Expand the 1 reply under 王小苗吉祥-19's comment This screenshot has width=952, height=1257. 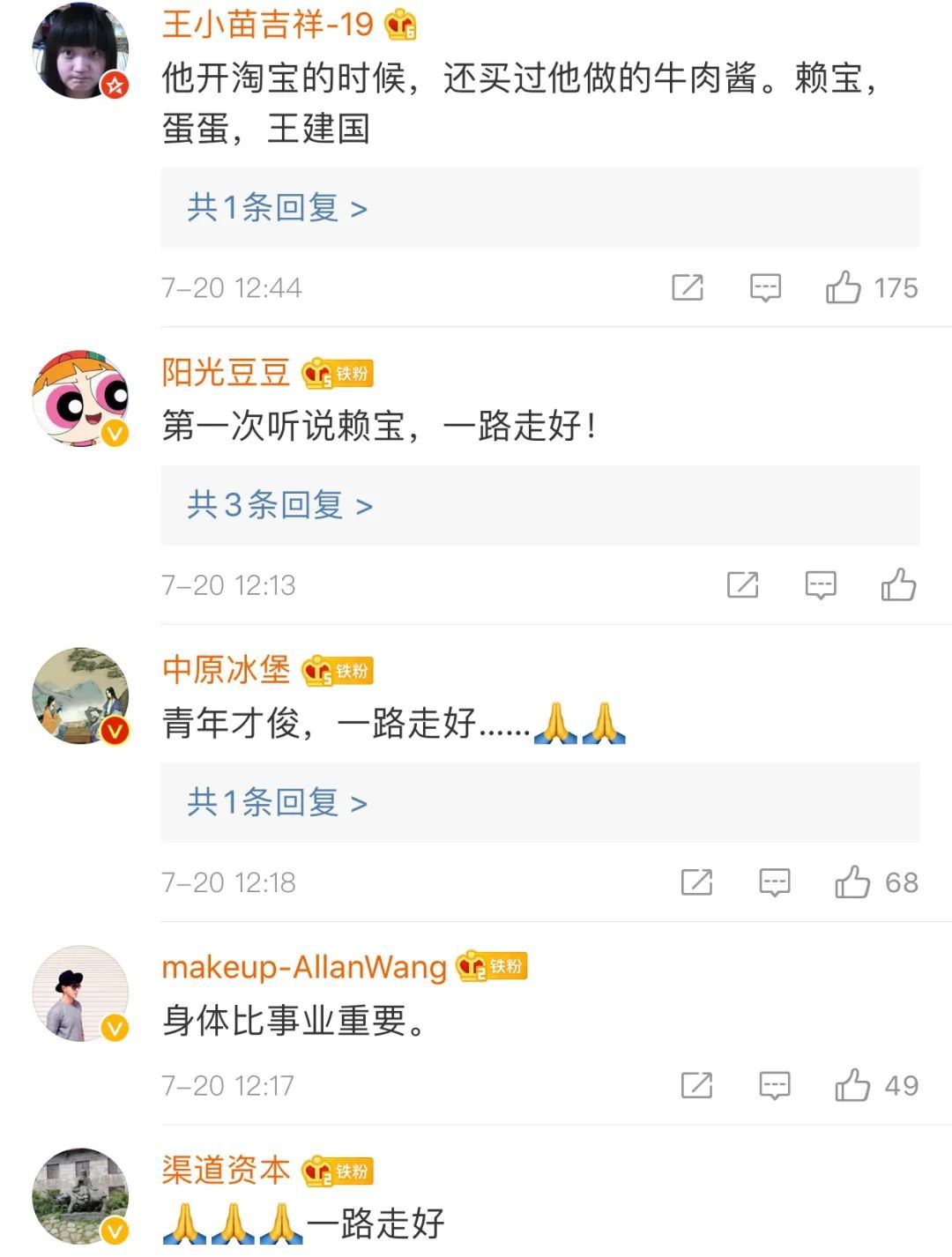click(x=277, y=208)
